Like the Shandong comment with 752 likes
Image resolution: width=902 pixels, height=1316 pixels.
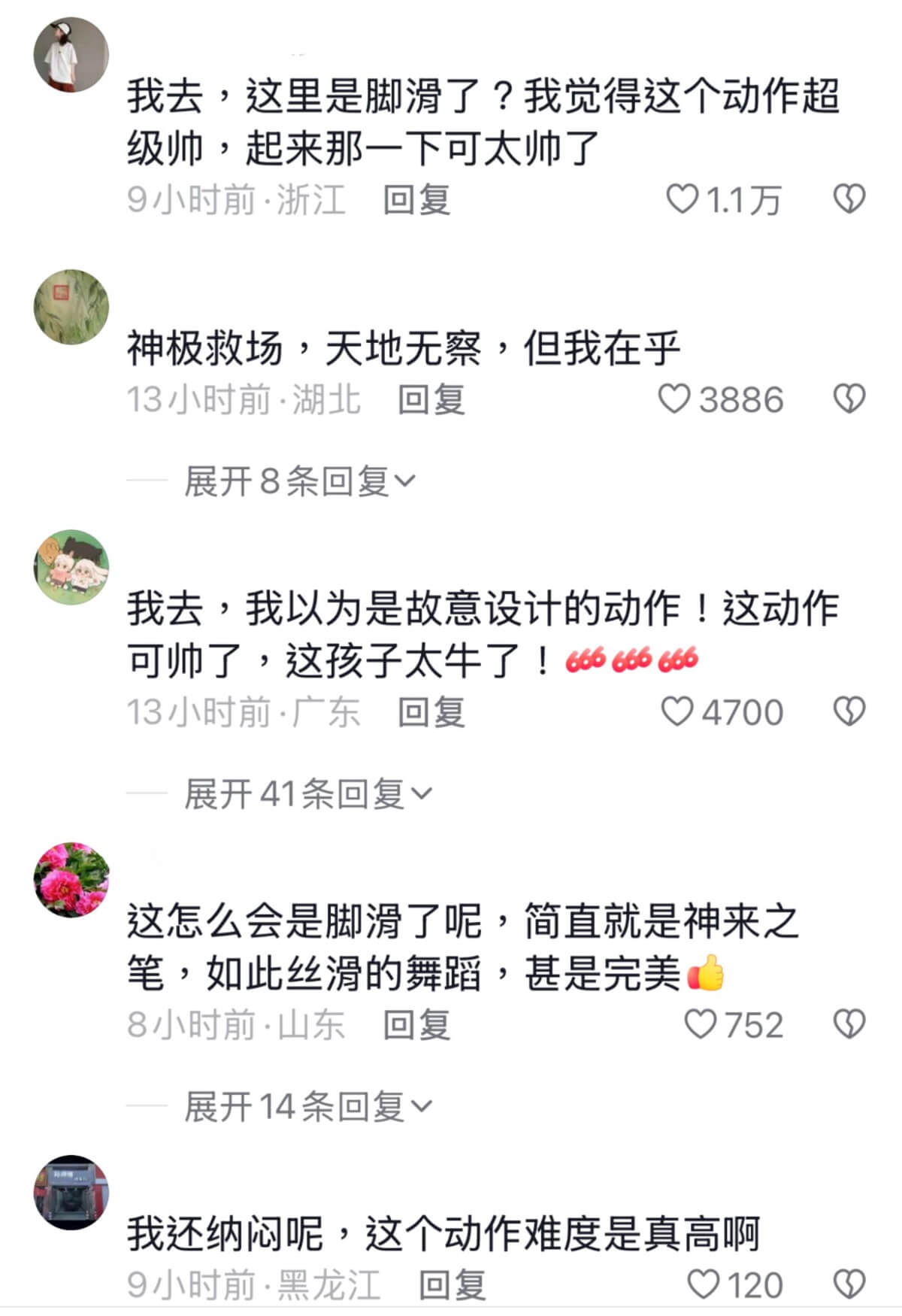click(x=701, y=1024)
